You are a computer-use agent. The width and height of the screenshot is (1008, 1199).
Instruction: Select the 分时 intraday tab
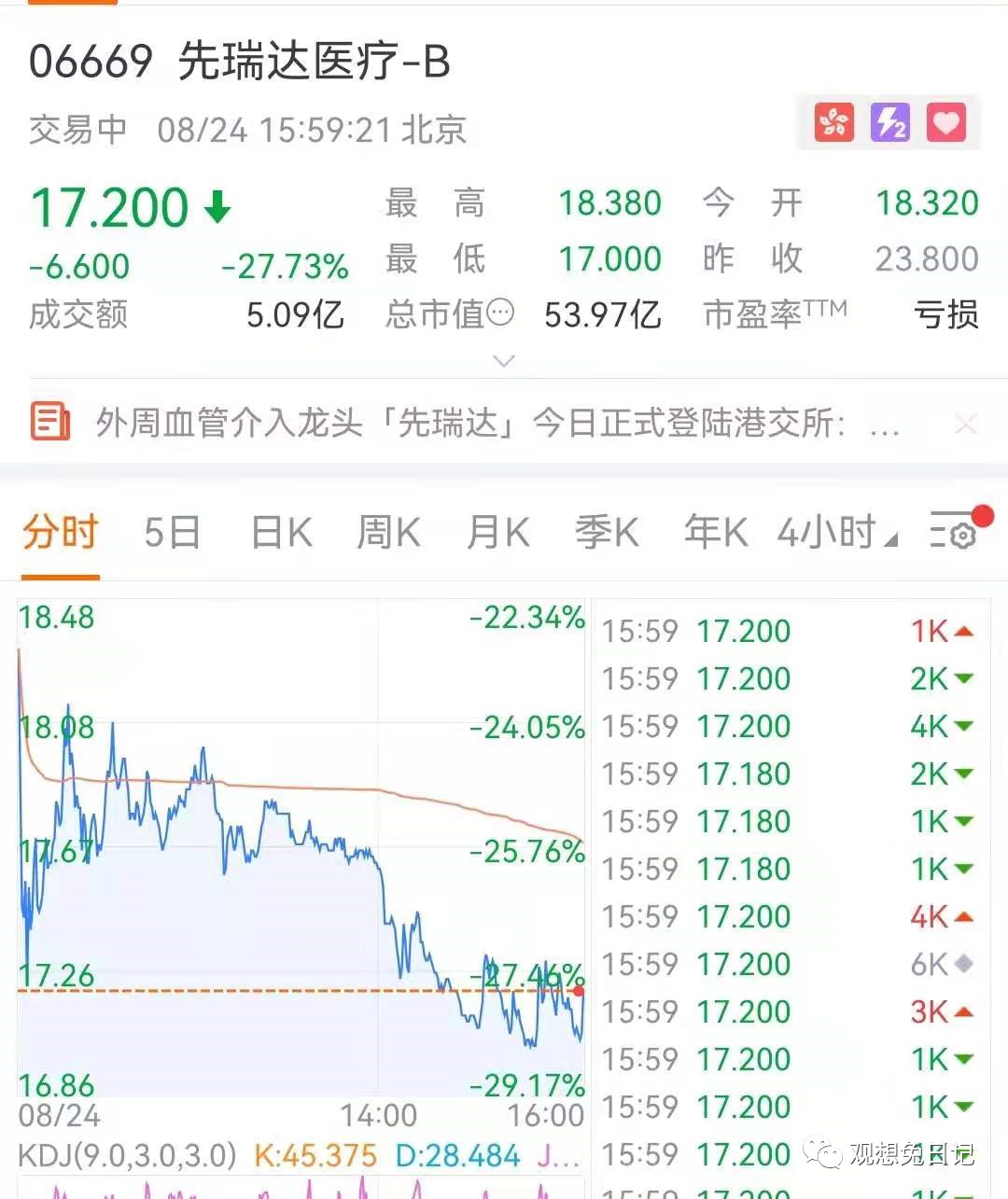[61, 533]
